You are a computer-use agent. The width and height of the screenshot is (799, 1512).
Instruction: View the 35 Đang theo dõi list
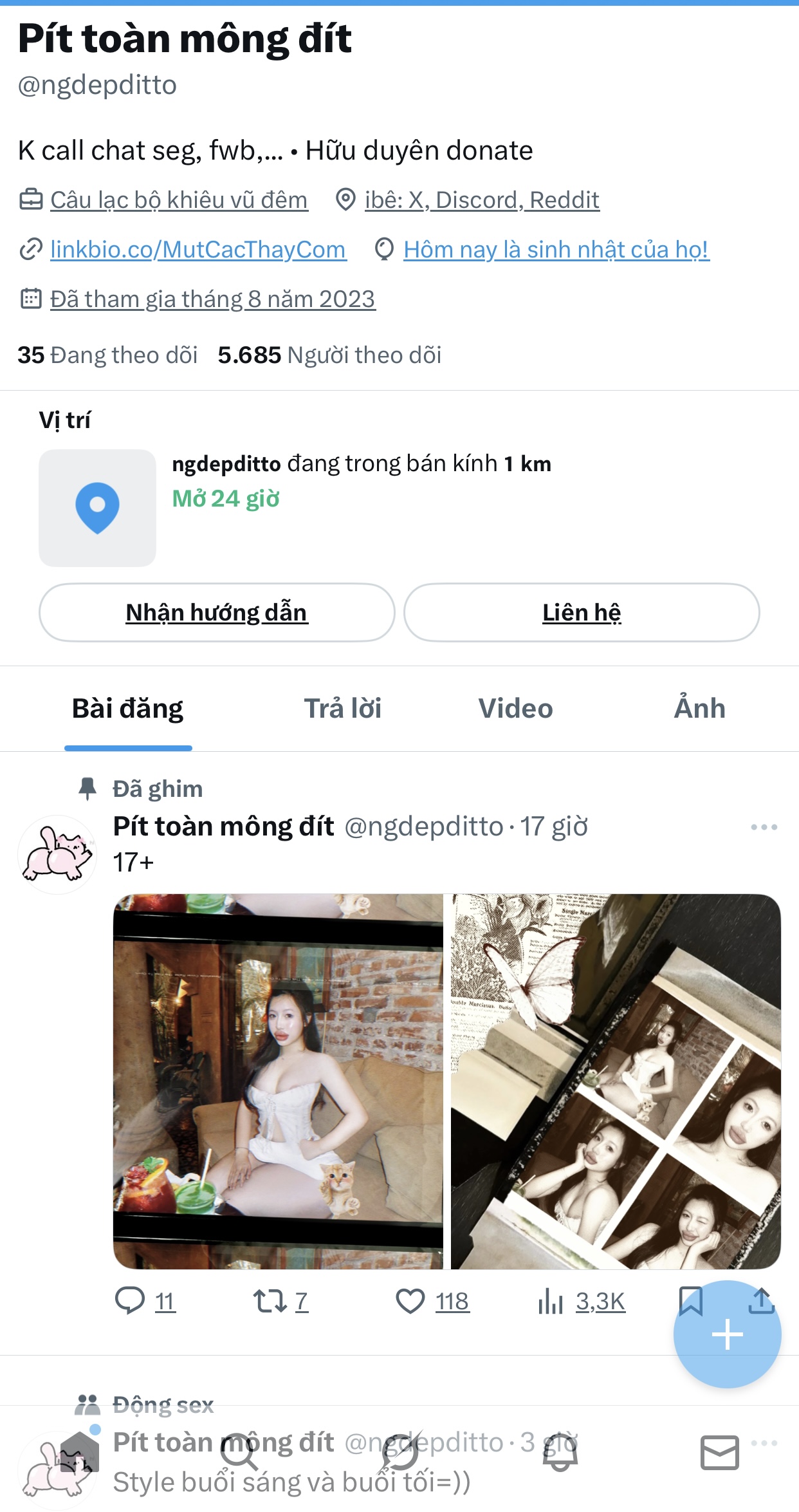pyautogui.click(x=107, y=355)
